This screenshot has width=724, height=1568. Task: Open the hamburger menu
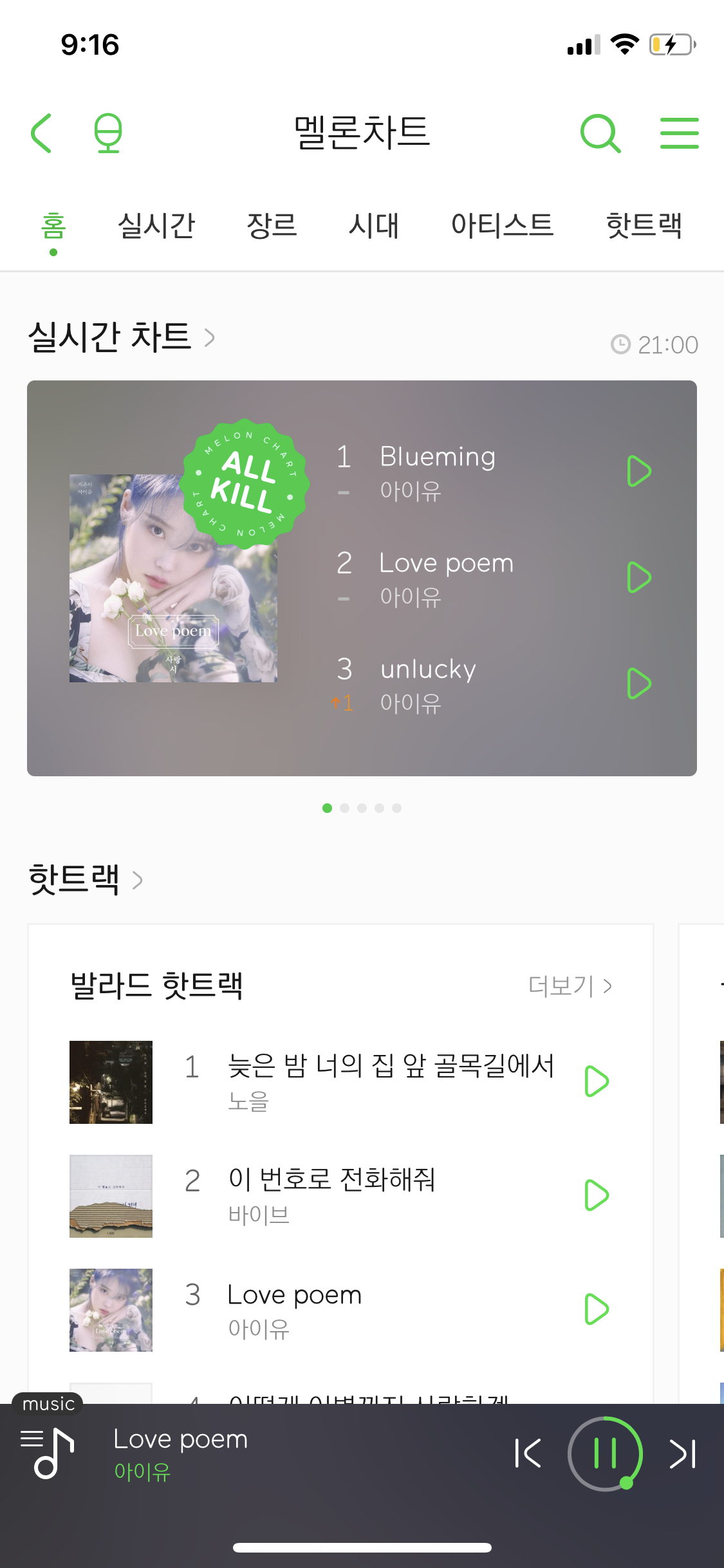tap(680, 133)
